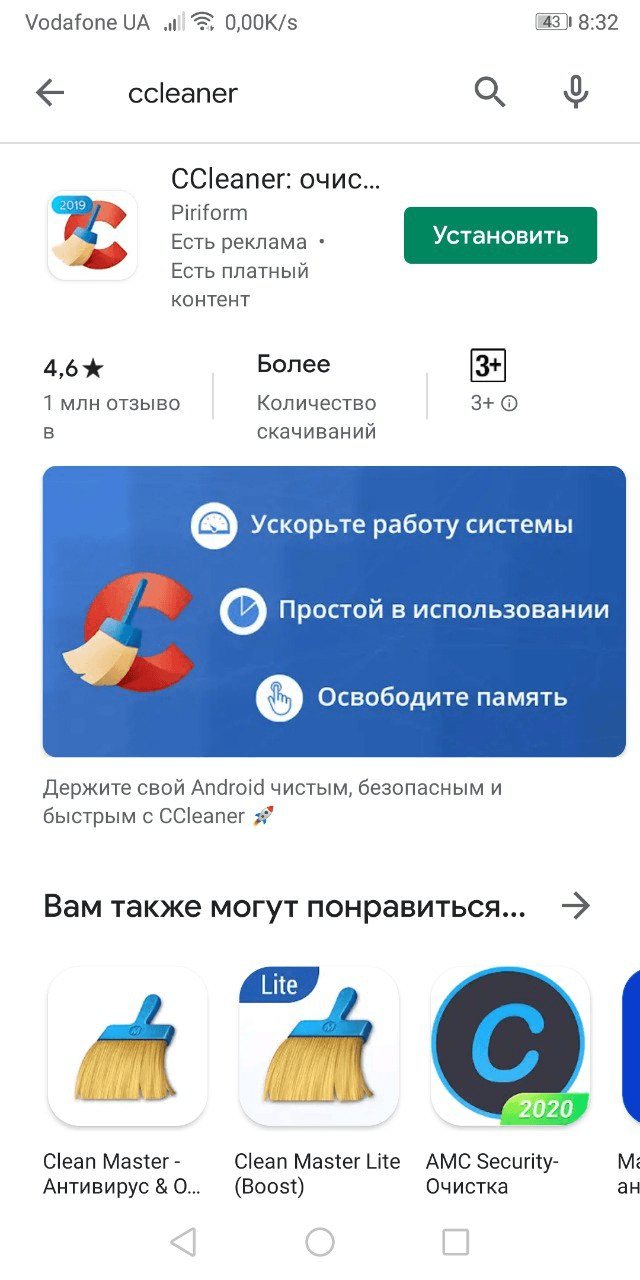Open the CCleaner app page via its icon
Viewport: 640px width, 1280px height.
pyautogui.click(x=92, y=236)
